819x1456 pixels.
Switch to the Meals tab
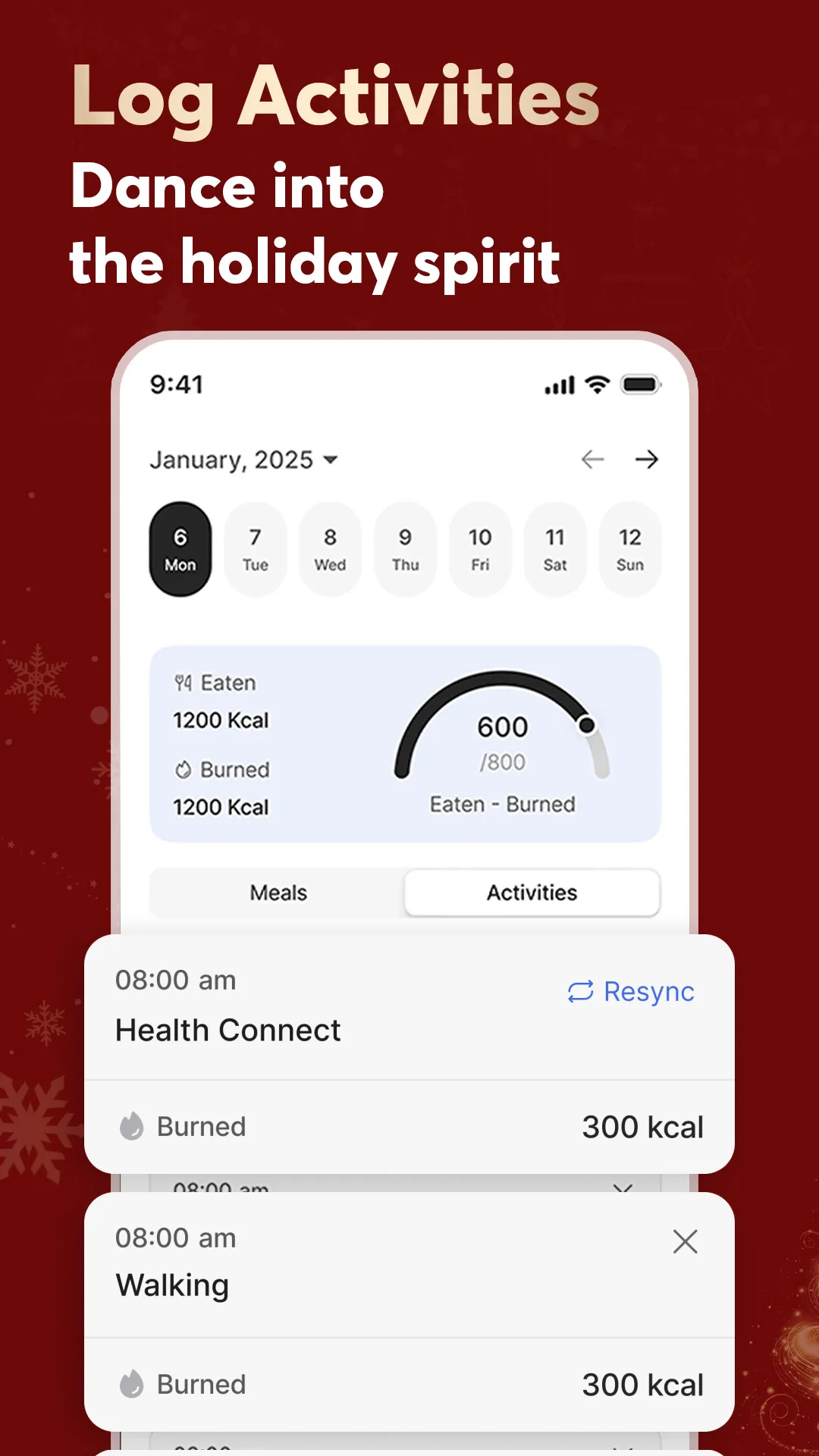click(x=278, y=893)
